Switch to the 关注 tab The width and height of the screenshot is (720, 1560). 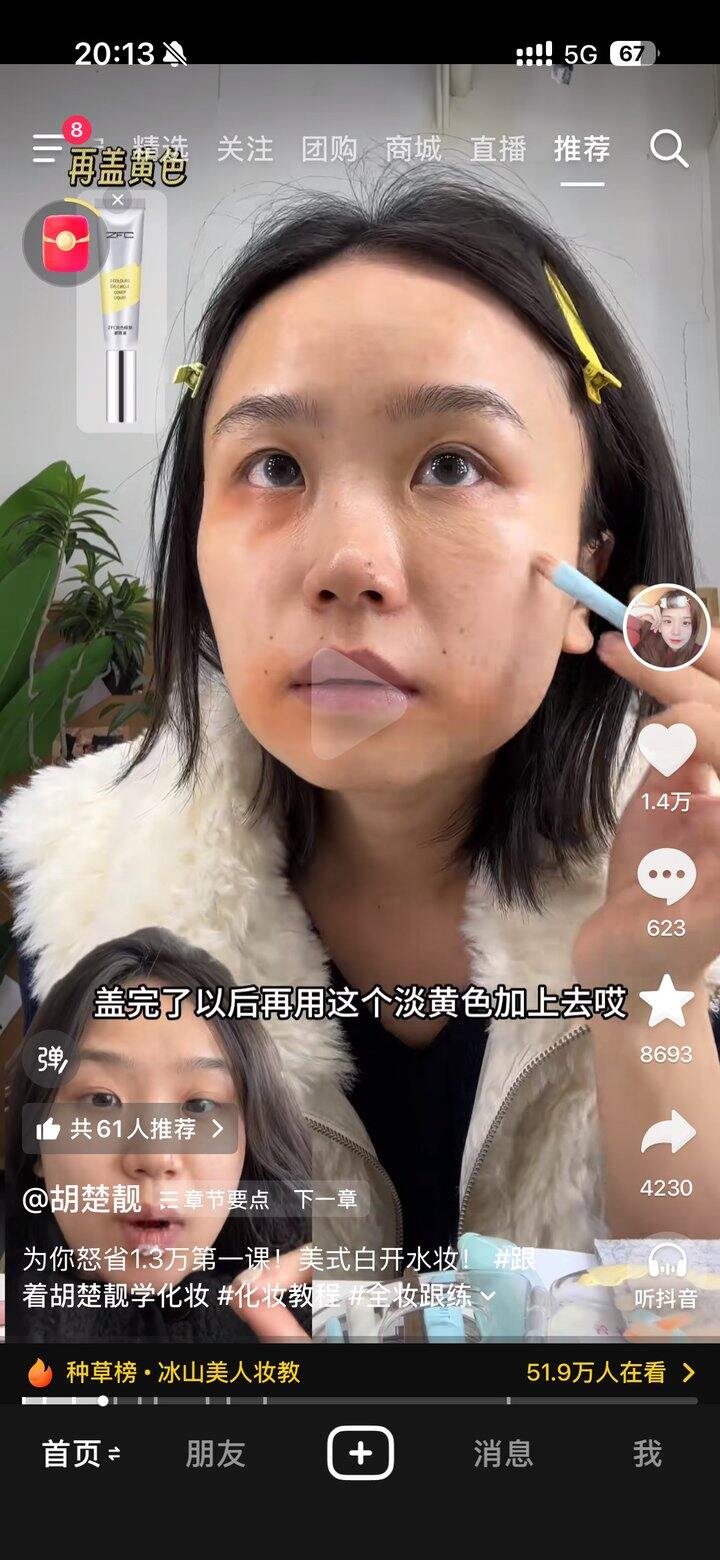[x=245, y=149]
